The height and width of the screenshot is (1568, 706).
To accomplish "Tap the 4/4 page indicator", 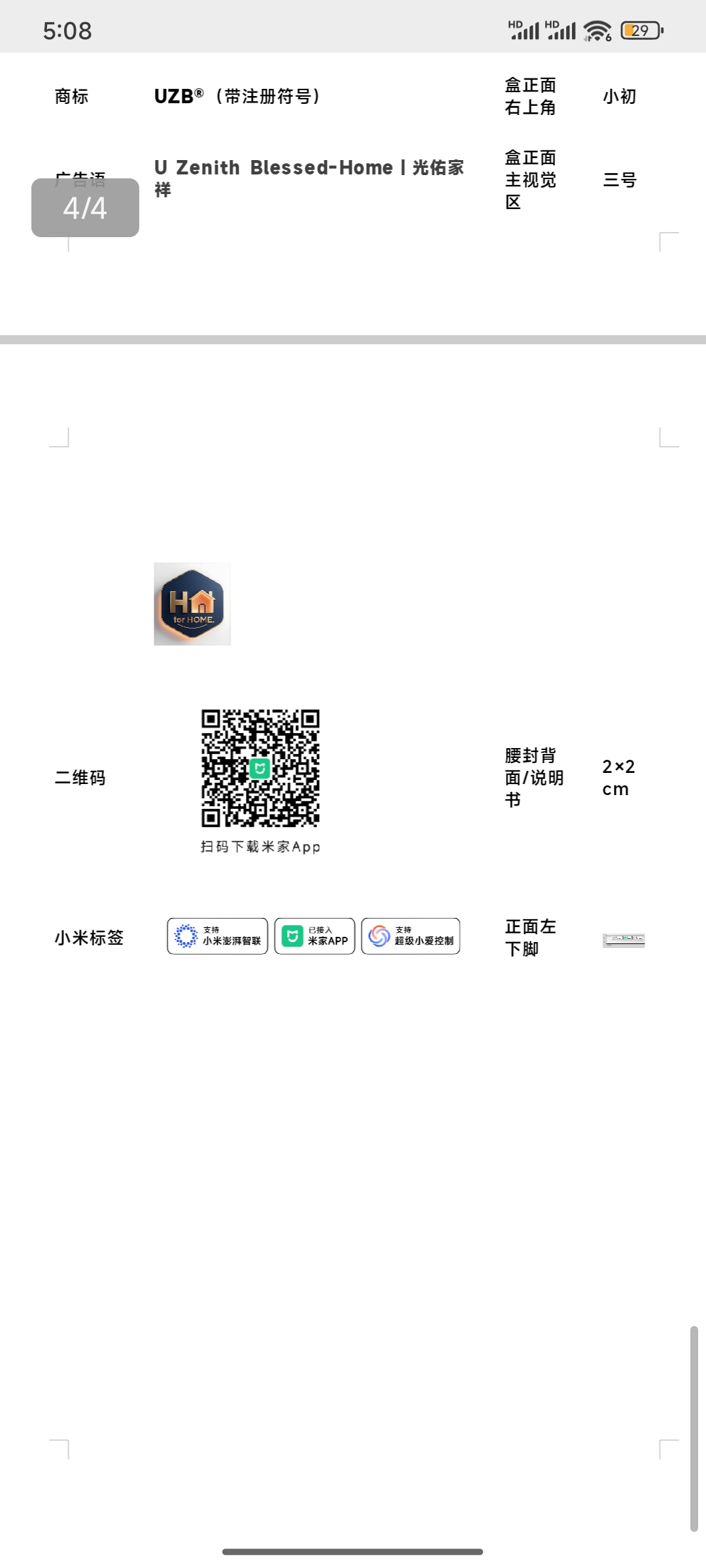I will pos(85,208).
